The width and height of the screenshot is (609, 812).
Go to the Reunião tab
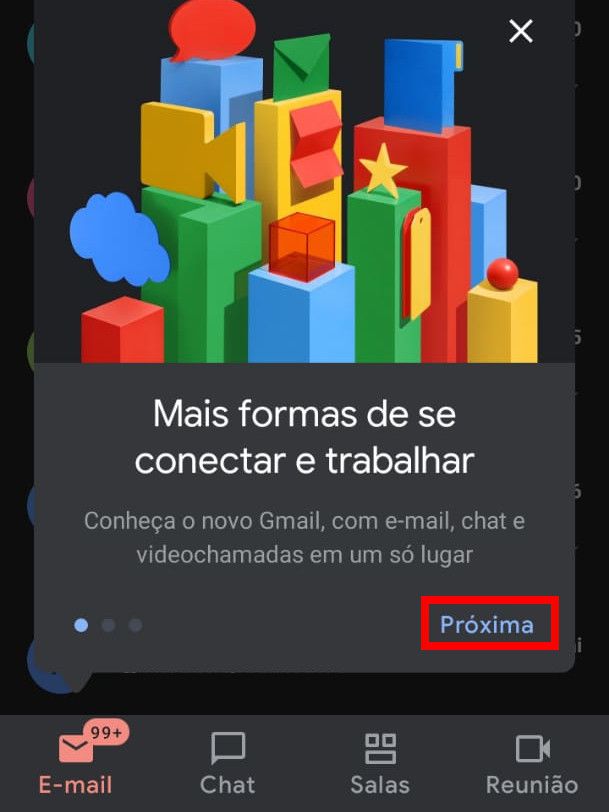pyautogui.click(x=531, y=763)
